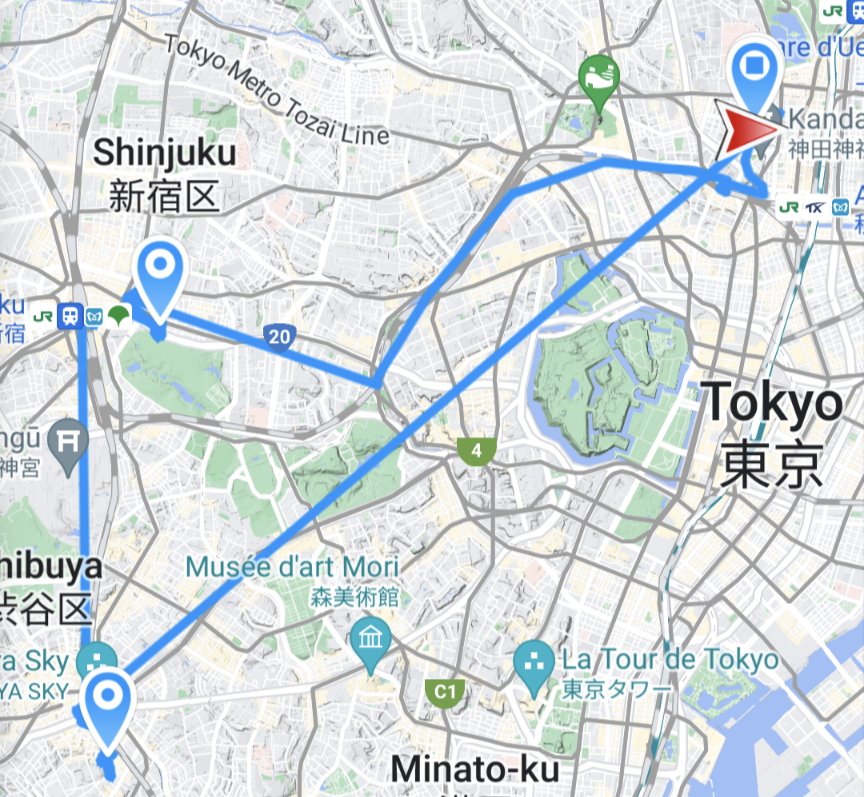Tap the red arrow location marker
This screenshot has width=864, height=797.
point(749,129)
